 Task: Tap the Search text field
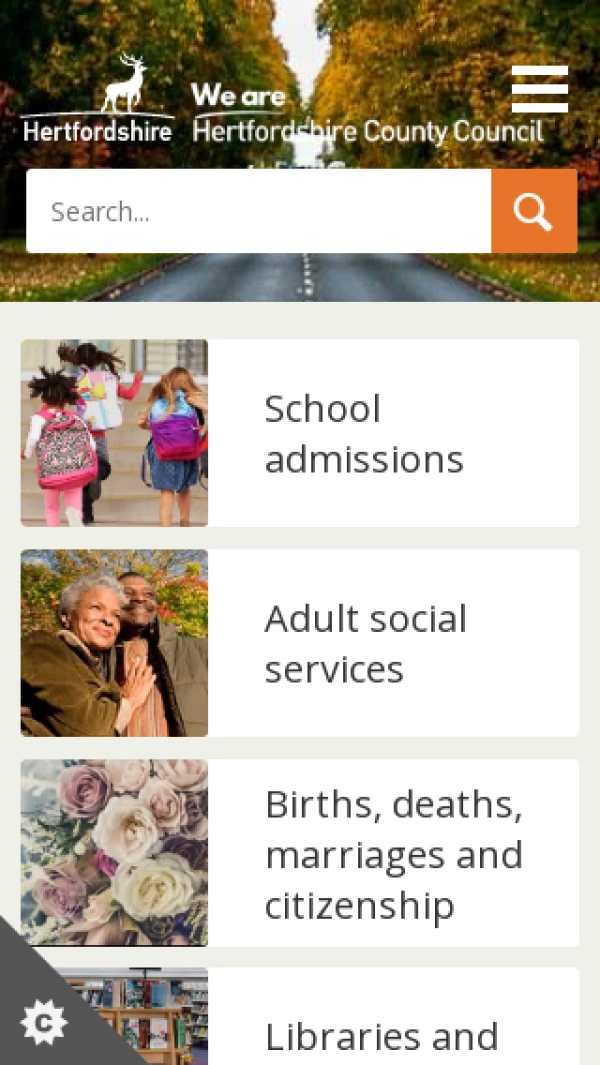click(x=258, y=211)
